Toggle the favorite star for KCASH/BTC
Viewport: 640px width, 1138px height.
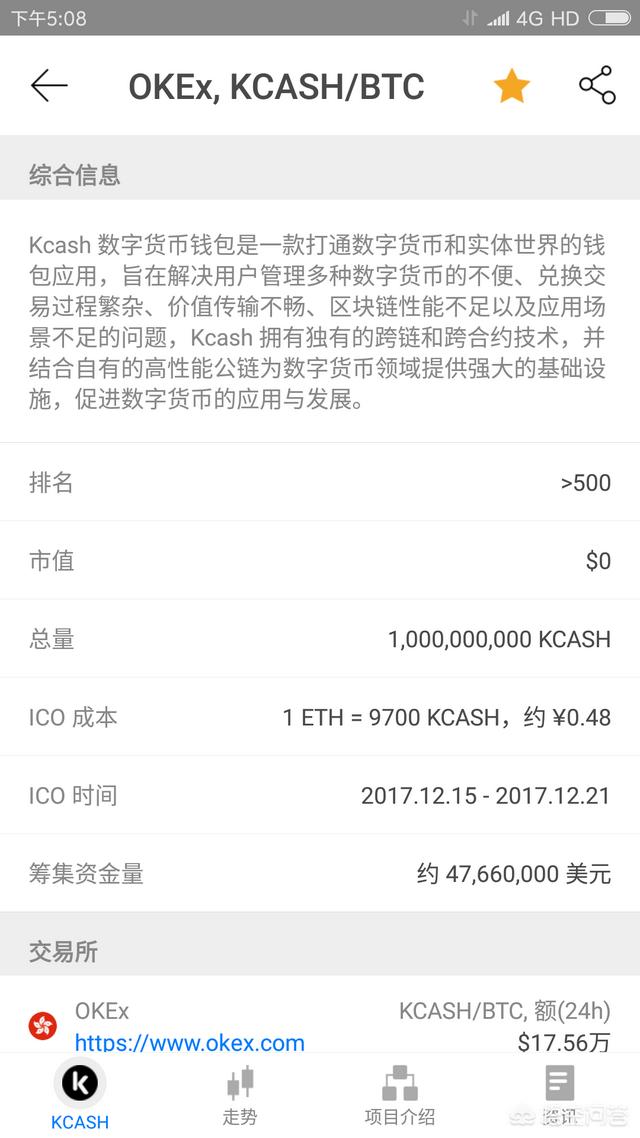(x=511, y=86)
